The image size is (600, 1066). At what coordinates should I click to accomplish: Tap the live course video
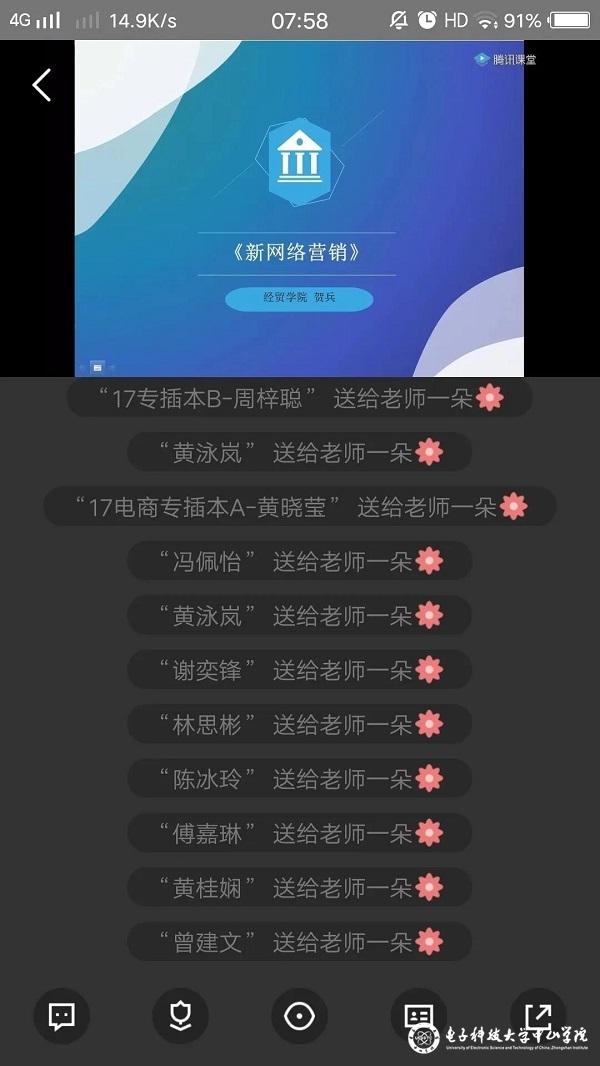[299, 208]
